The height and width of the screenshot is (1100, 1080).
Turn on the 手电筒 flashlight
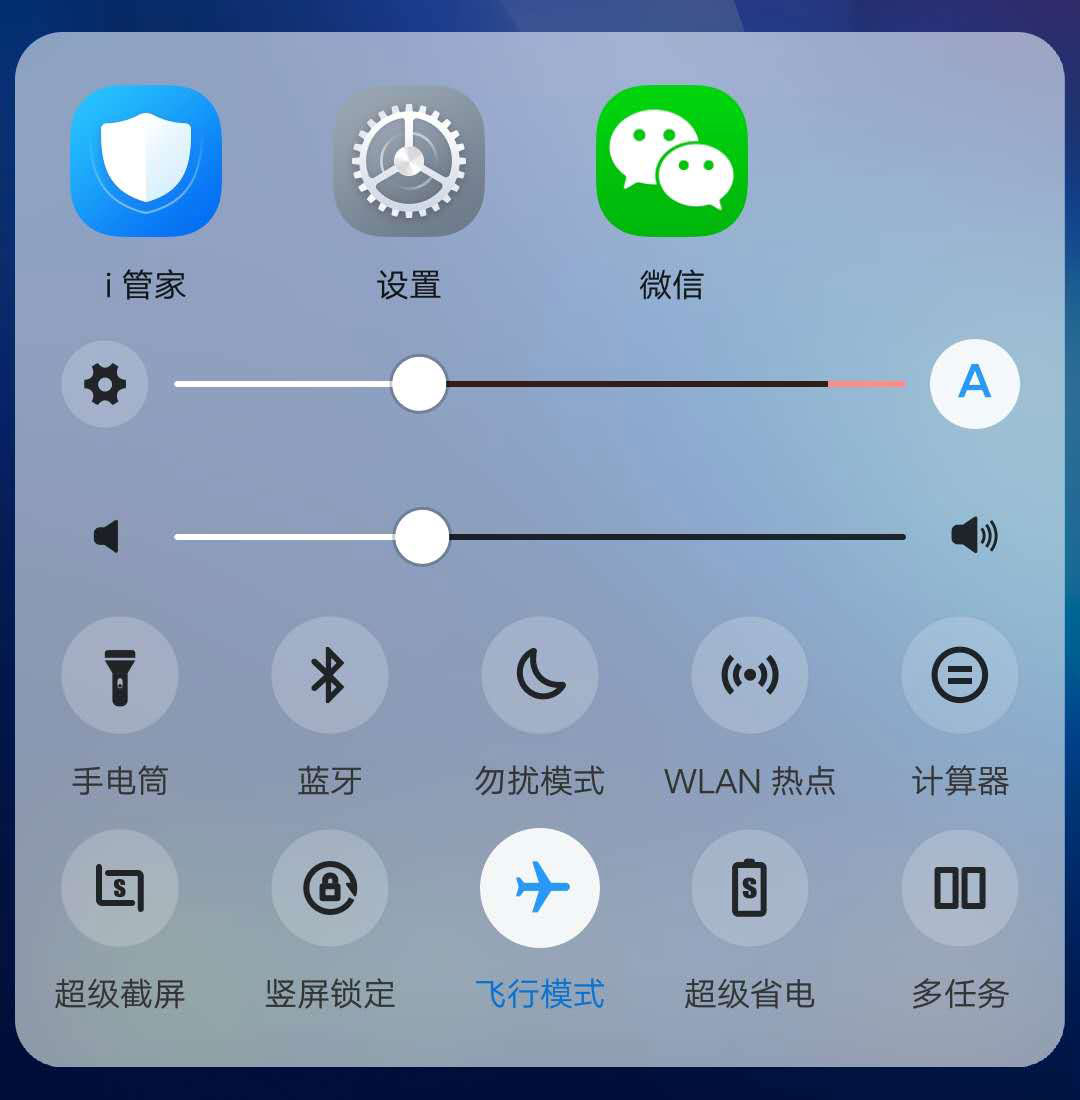[x=120, y=675]
